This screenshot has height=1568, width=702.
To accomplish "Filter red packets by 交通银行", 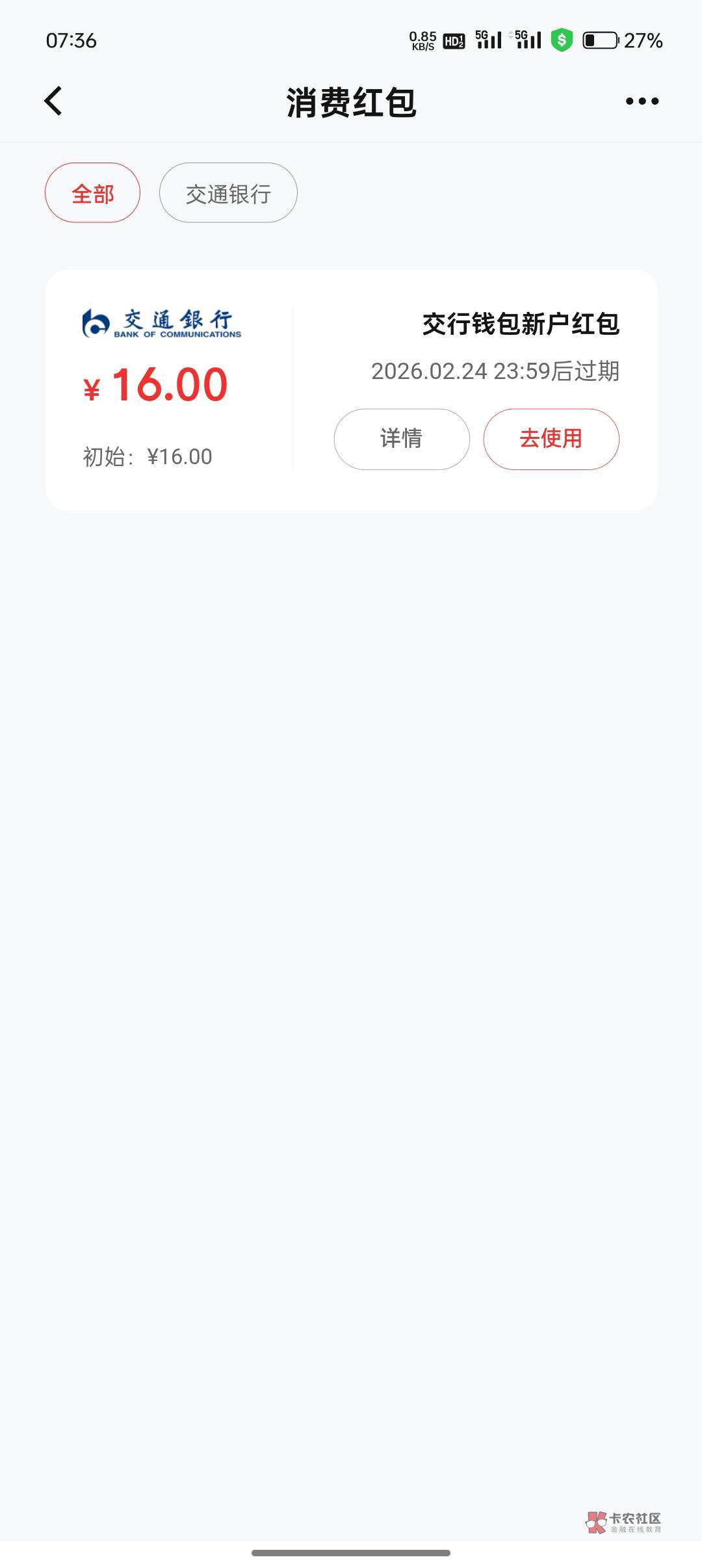I will (x=228, y=193).
